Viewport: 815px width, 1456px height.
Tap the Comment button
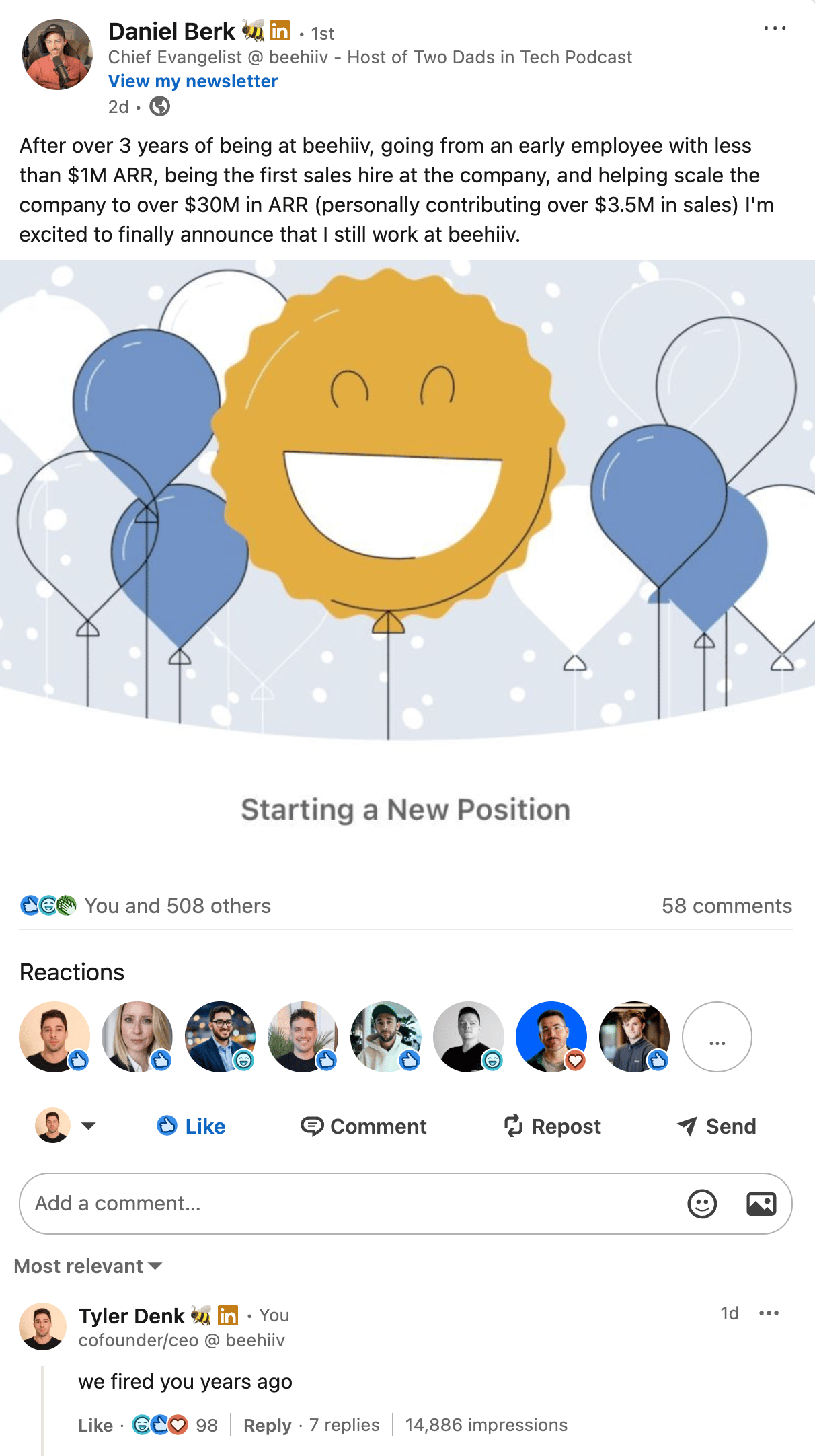364,1126
